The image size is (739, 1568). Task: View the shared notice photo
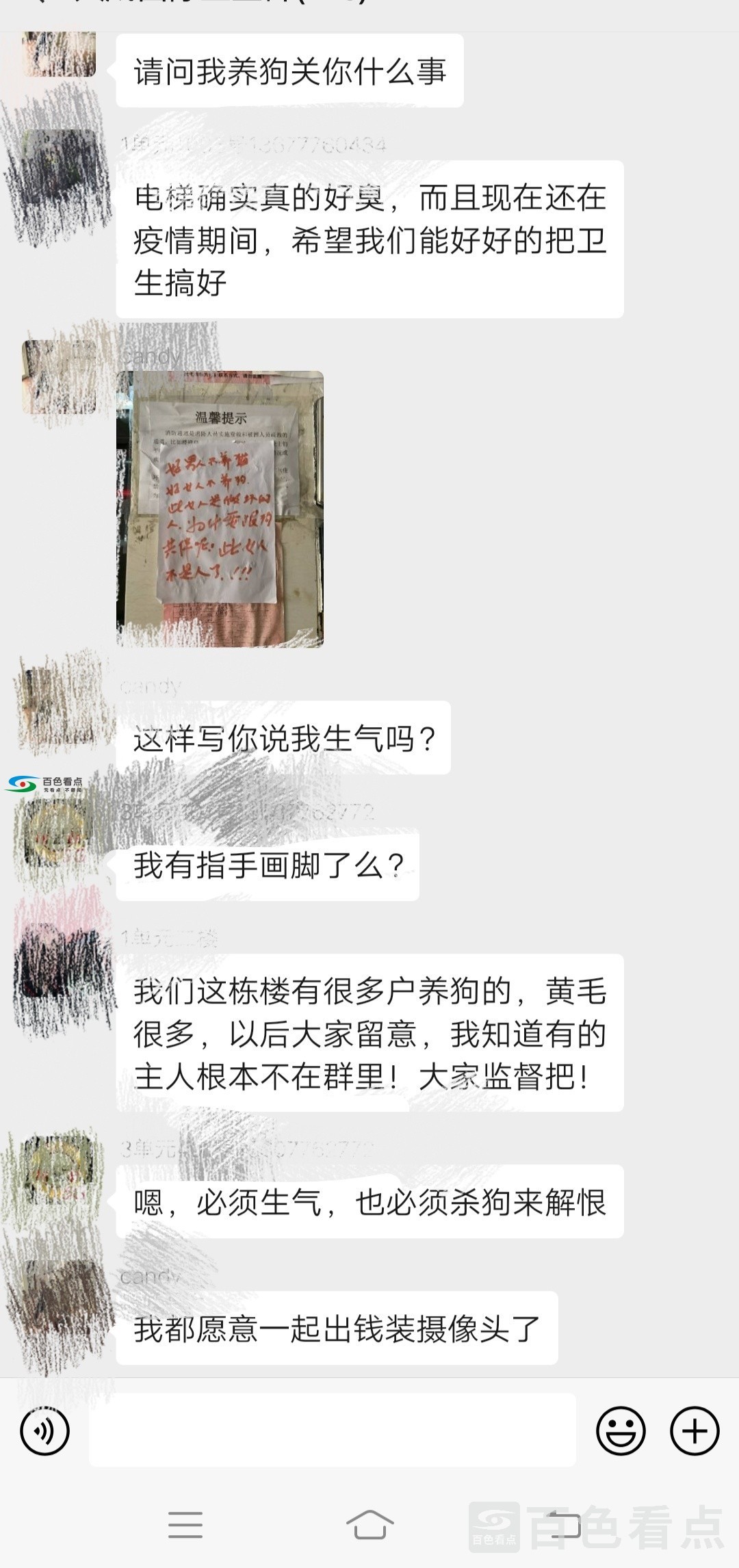pyautogui.click(x=220, y=509)
